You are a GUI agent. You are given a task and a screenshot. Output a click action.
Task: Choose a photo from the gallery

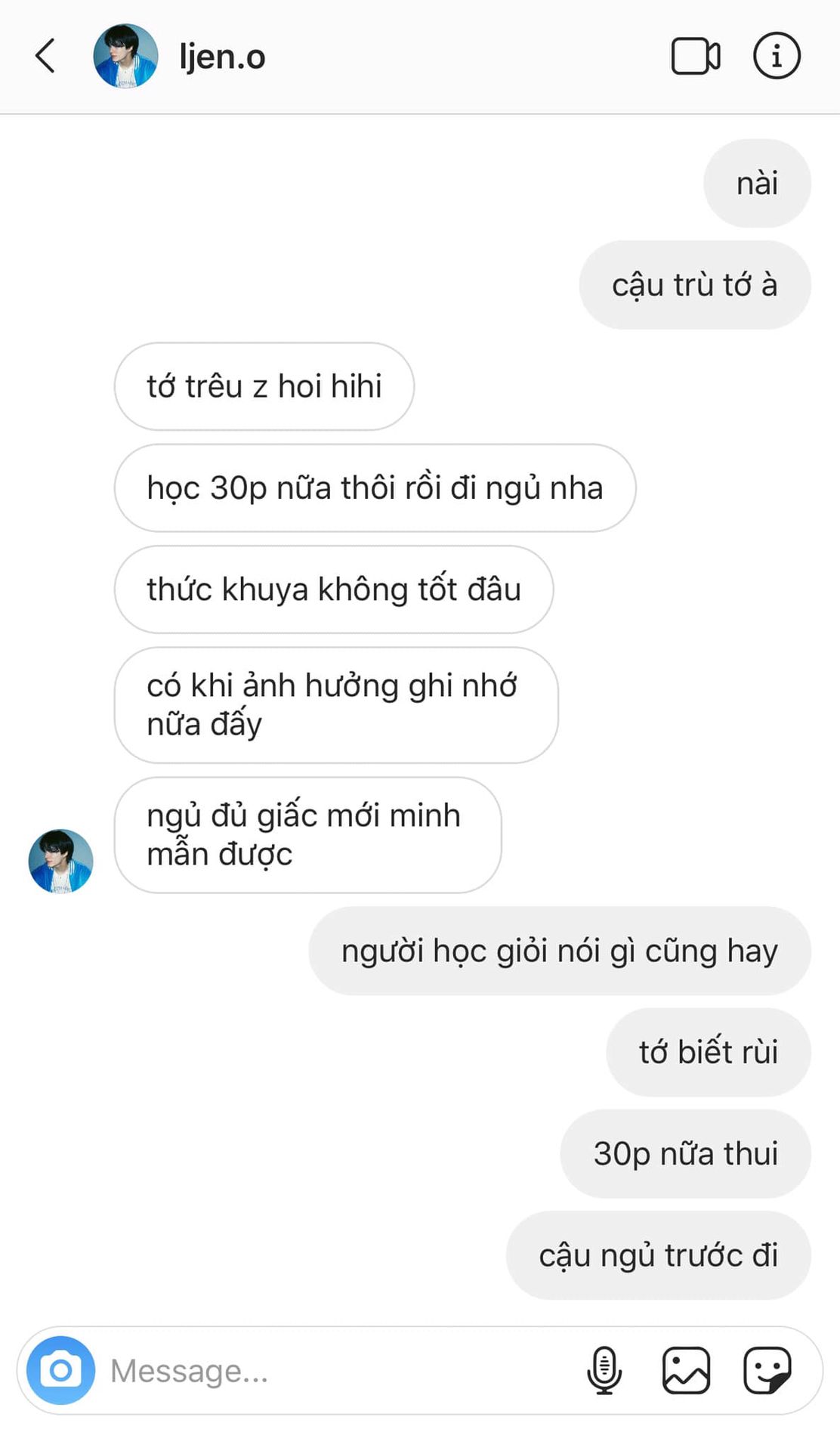[x=686, y=1370]
